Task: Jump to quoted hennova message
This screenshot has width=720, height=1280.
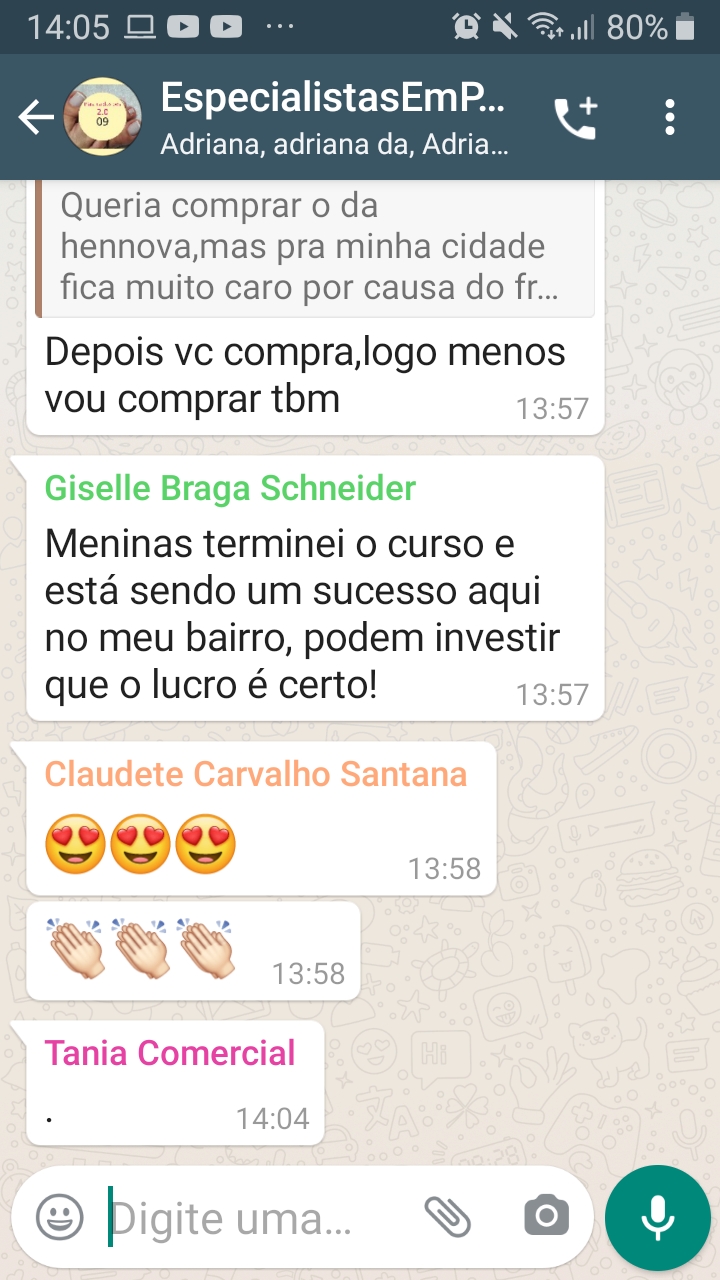Action: pos(315,248)
